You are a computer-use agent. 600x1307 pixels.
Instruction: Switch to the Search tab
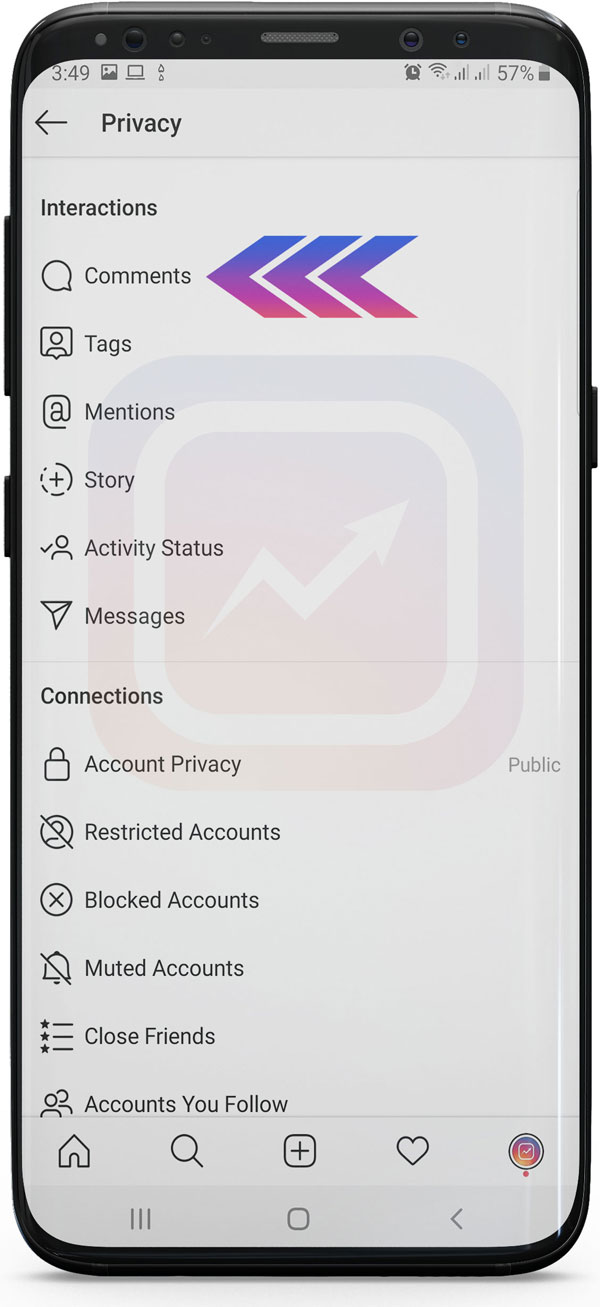point(187,1152)
